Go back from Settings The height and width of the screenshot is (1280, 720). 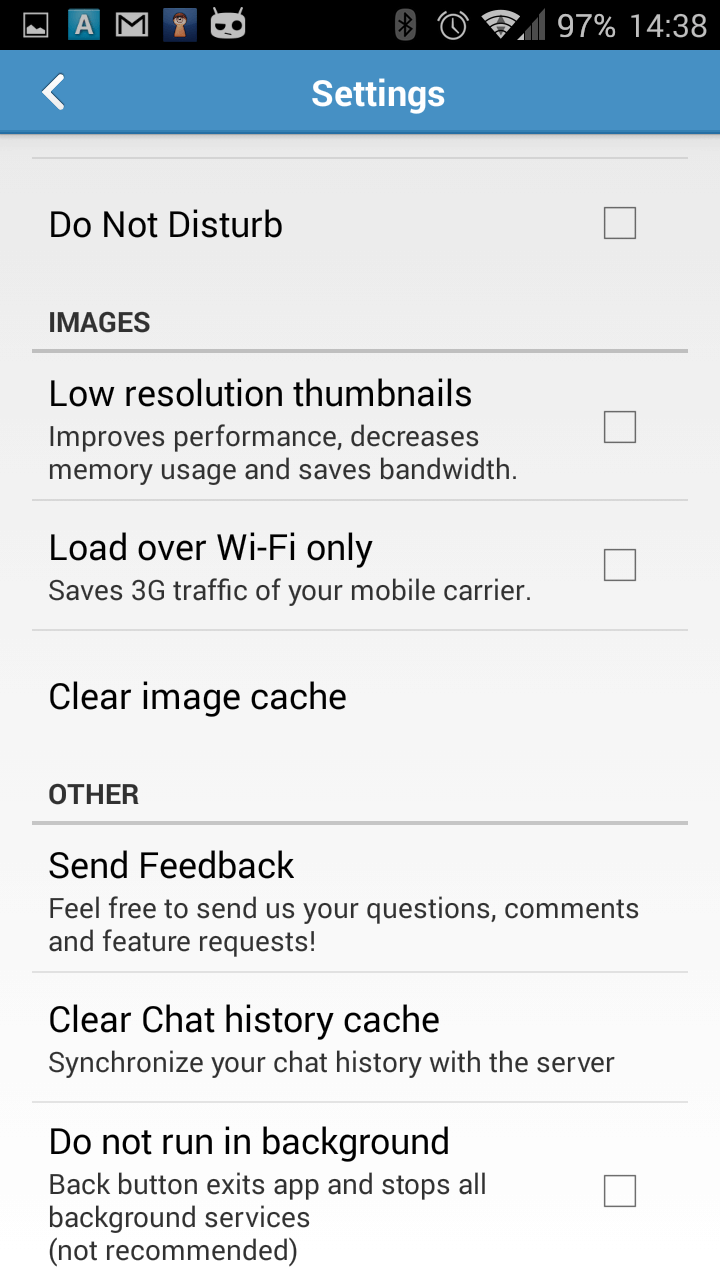pyautogui.click(x=54, y=92)
